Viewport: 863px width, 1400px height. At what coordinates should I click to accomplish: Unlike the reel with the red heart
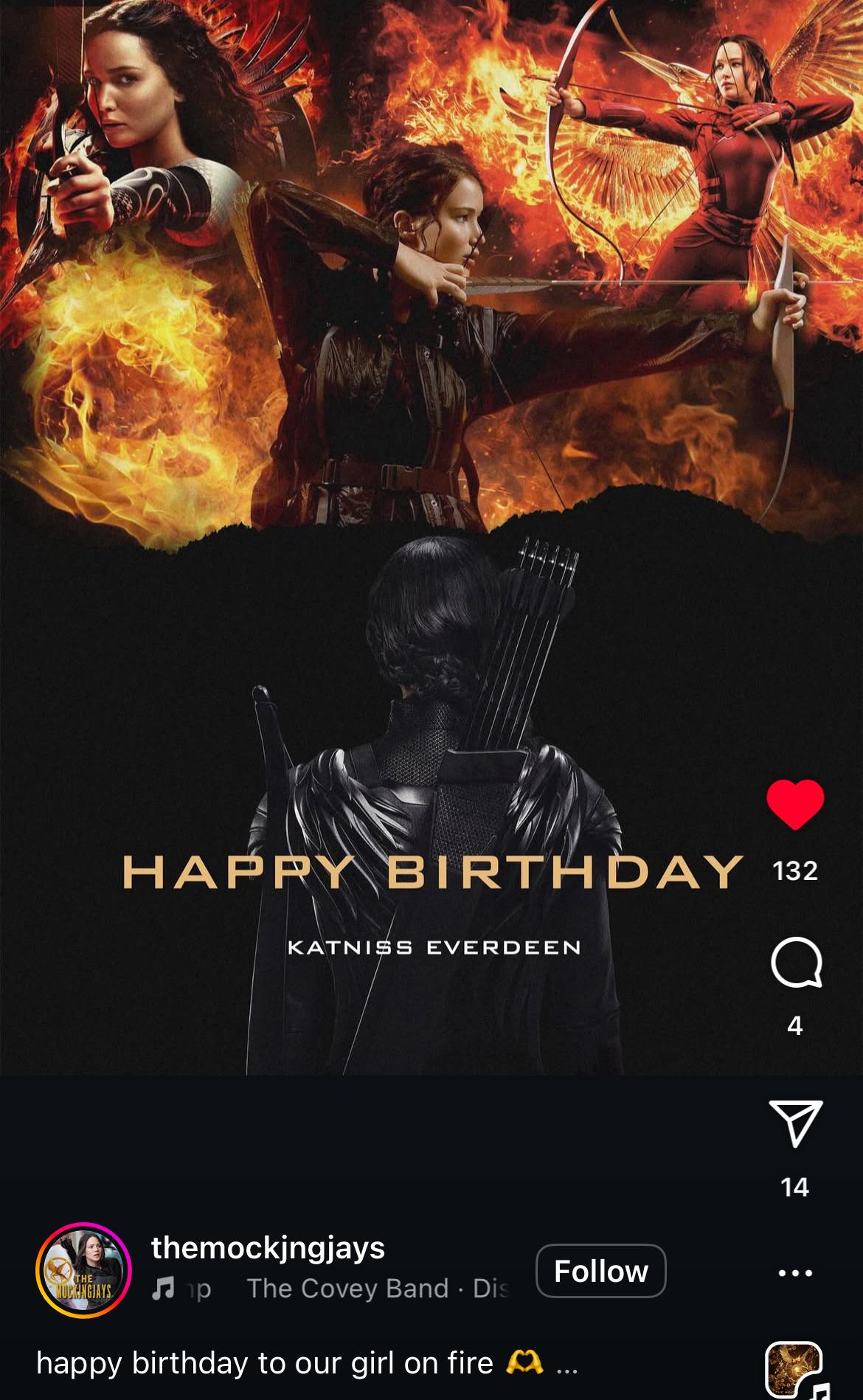795,804
